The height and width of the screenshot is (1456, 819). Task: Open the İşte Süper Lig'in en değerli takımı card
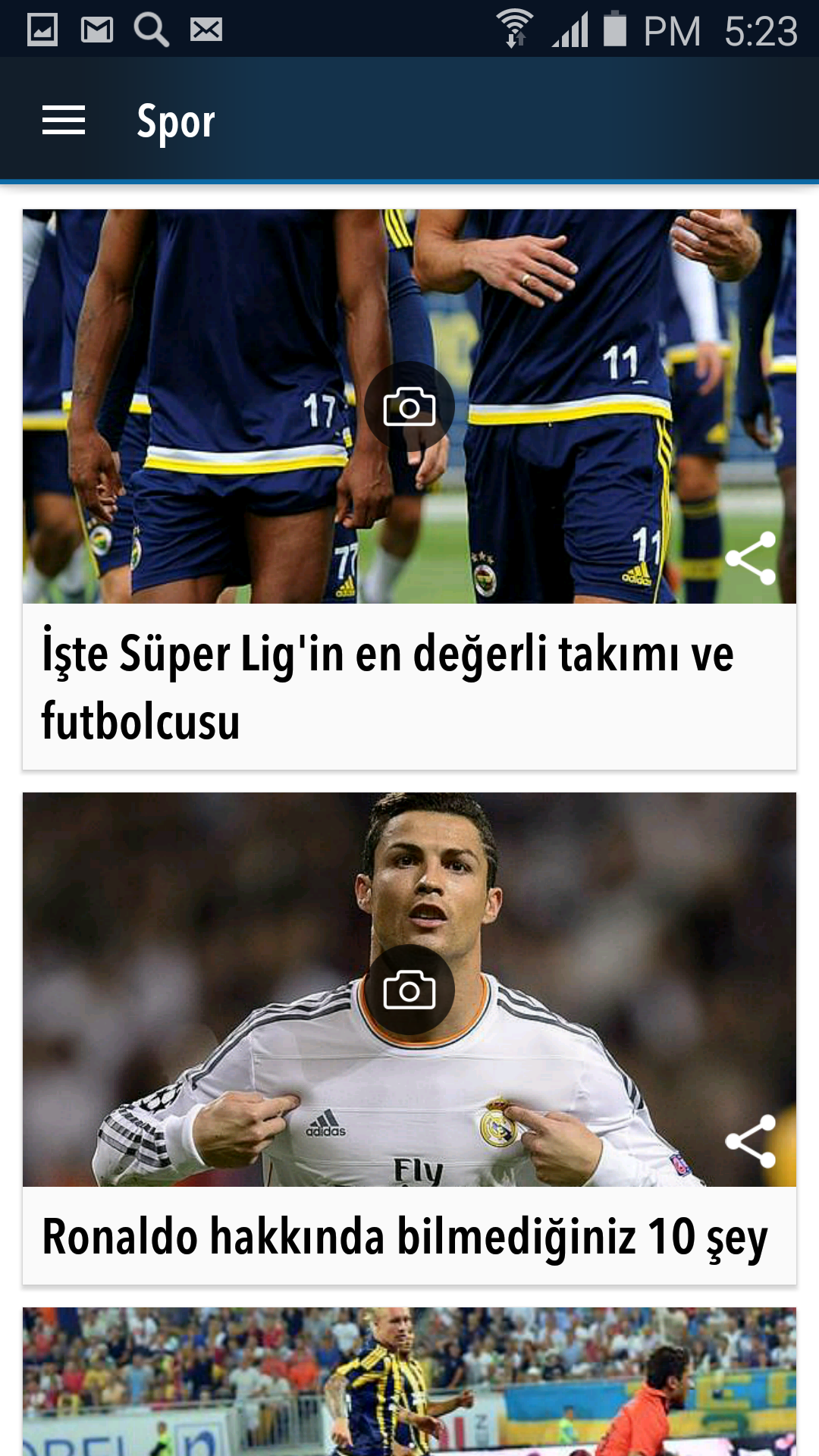click(409, 490)
